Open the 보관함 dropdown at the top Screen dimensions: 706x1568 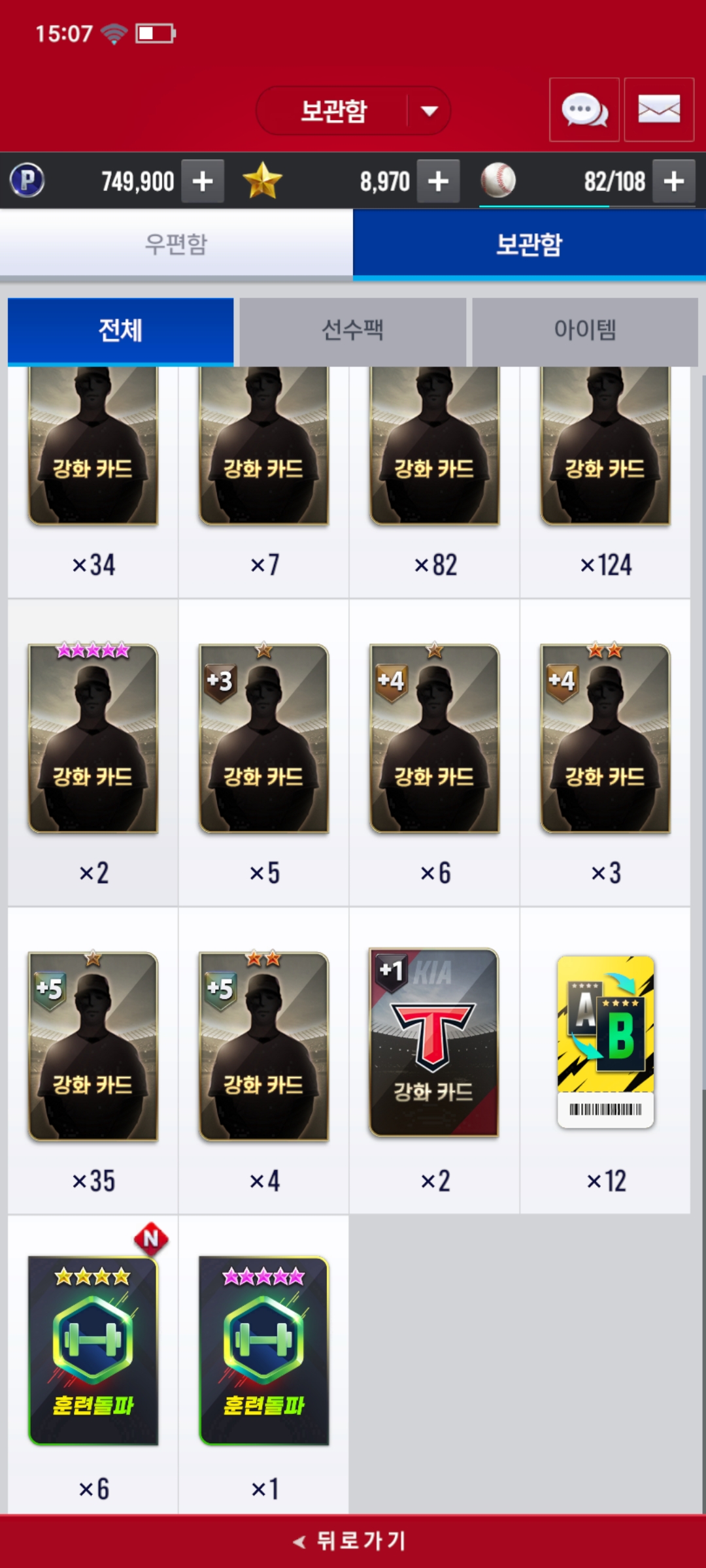tap(353, 110)
